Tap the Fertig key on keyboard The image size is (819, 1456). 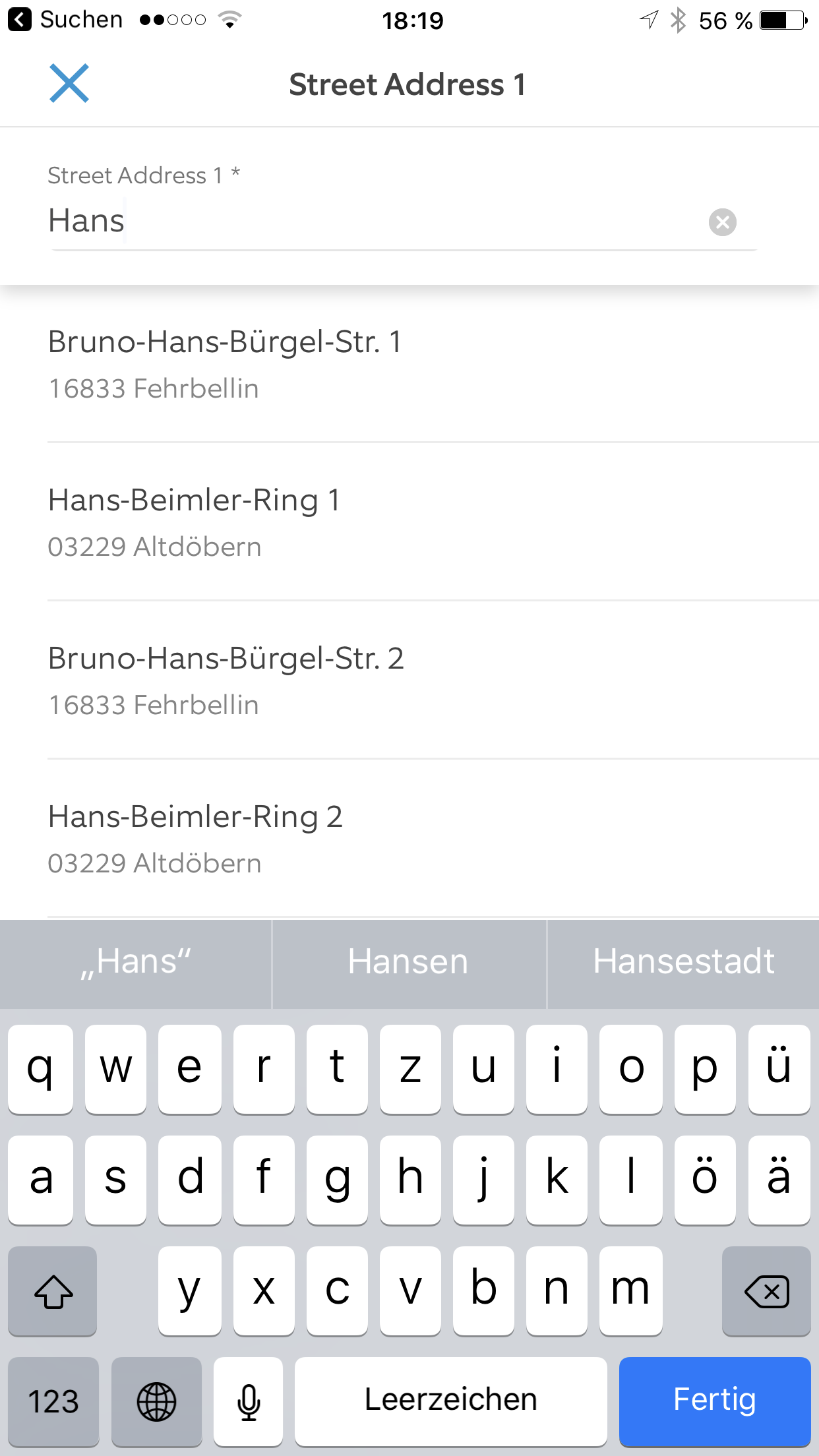pyautogui.click(x=714, y=1400)
